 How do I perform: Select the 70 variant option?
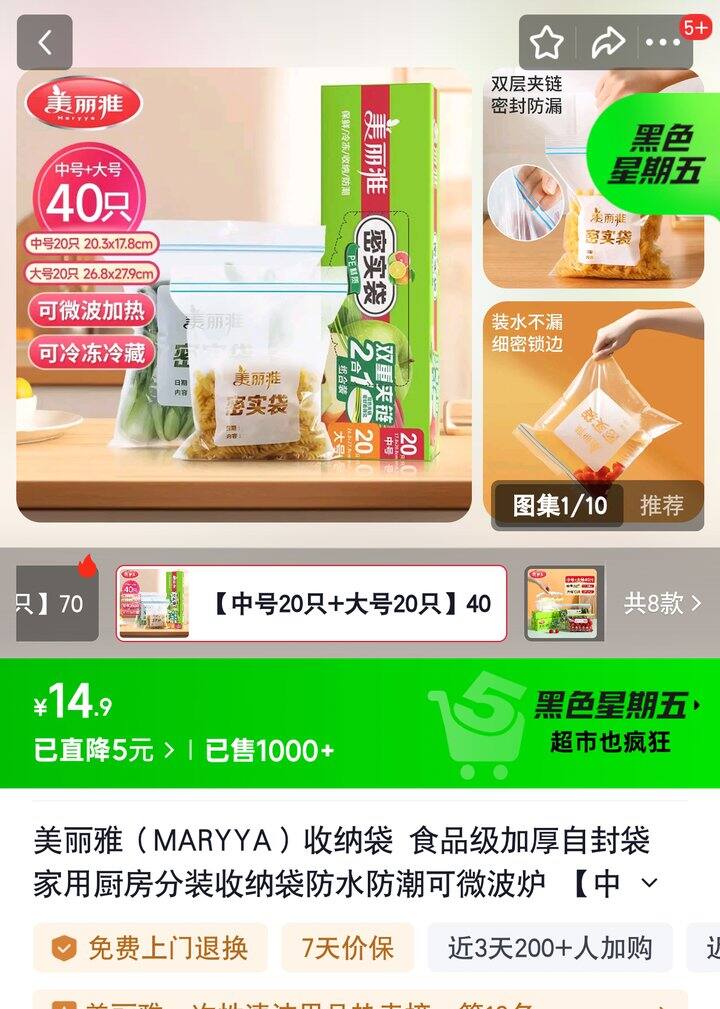click(x=58, y=603)
